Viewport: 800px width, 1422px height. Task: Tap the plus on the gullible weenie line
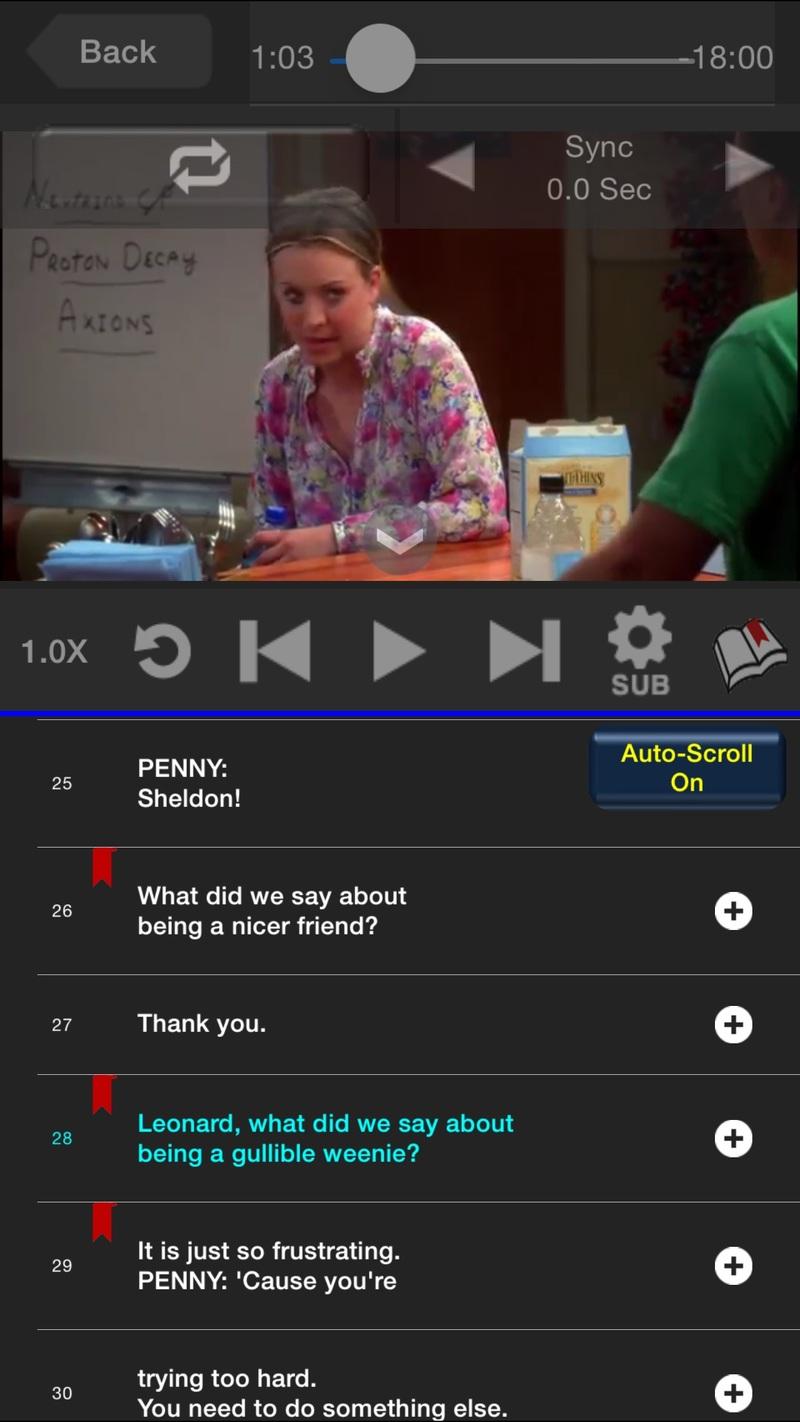tap(733, 1138)
